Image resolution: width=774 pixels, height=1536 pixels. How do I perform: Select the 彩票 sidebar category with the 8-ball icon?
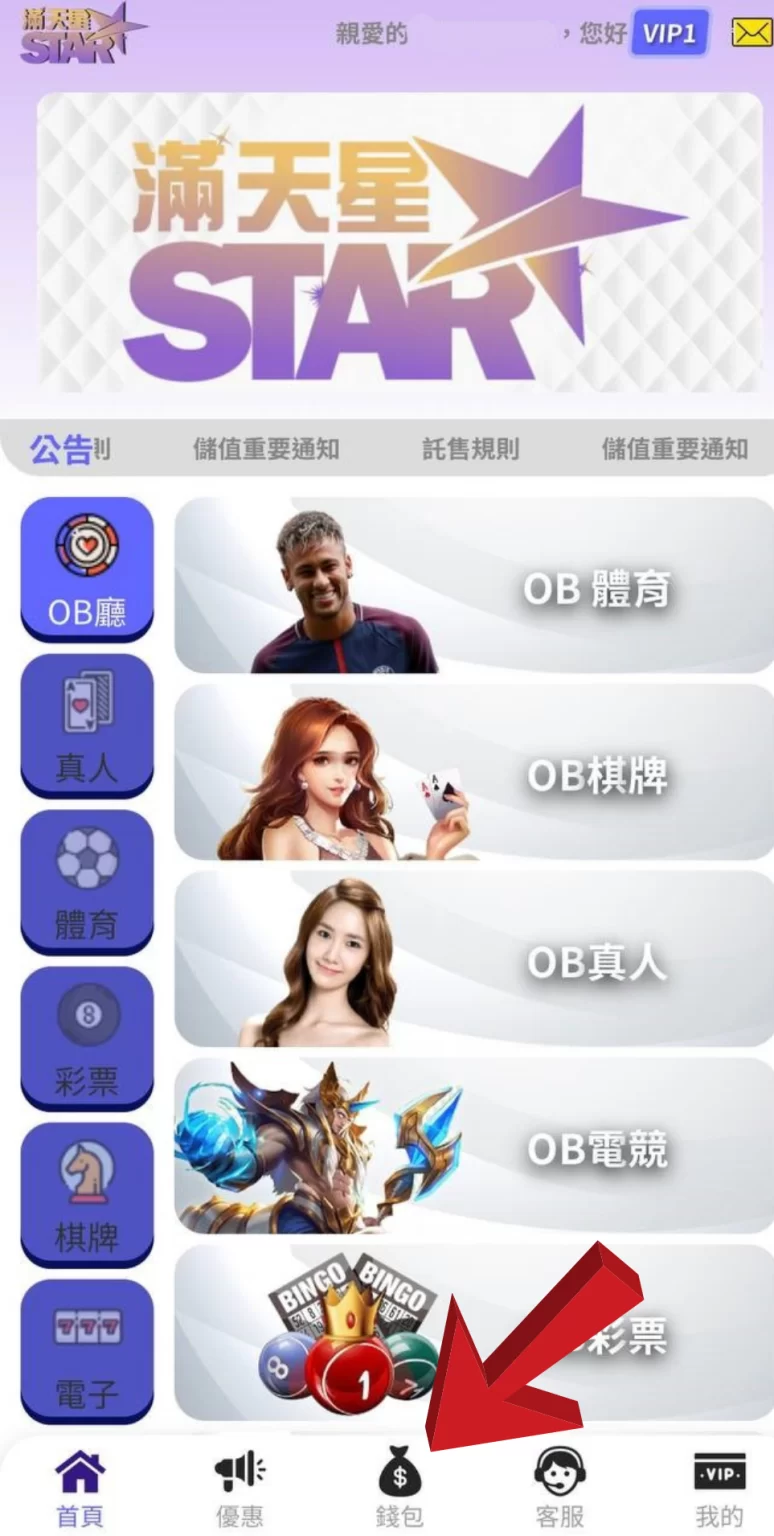[x=87, y=1037]
